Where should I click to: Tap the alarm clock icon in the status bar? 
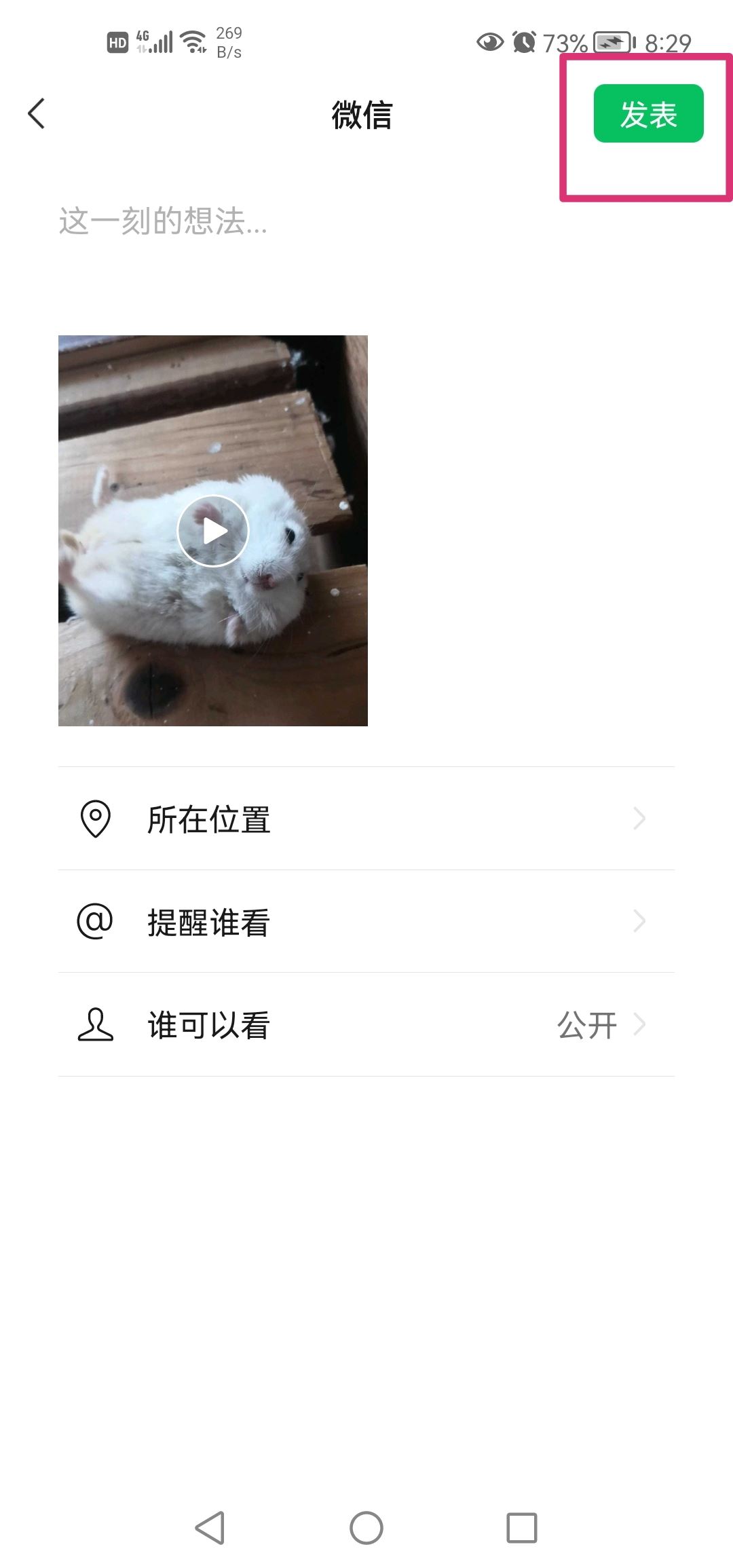pyautogui.click(x=523, y=42)
